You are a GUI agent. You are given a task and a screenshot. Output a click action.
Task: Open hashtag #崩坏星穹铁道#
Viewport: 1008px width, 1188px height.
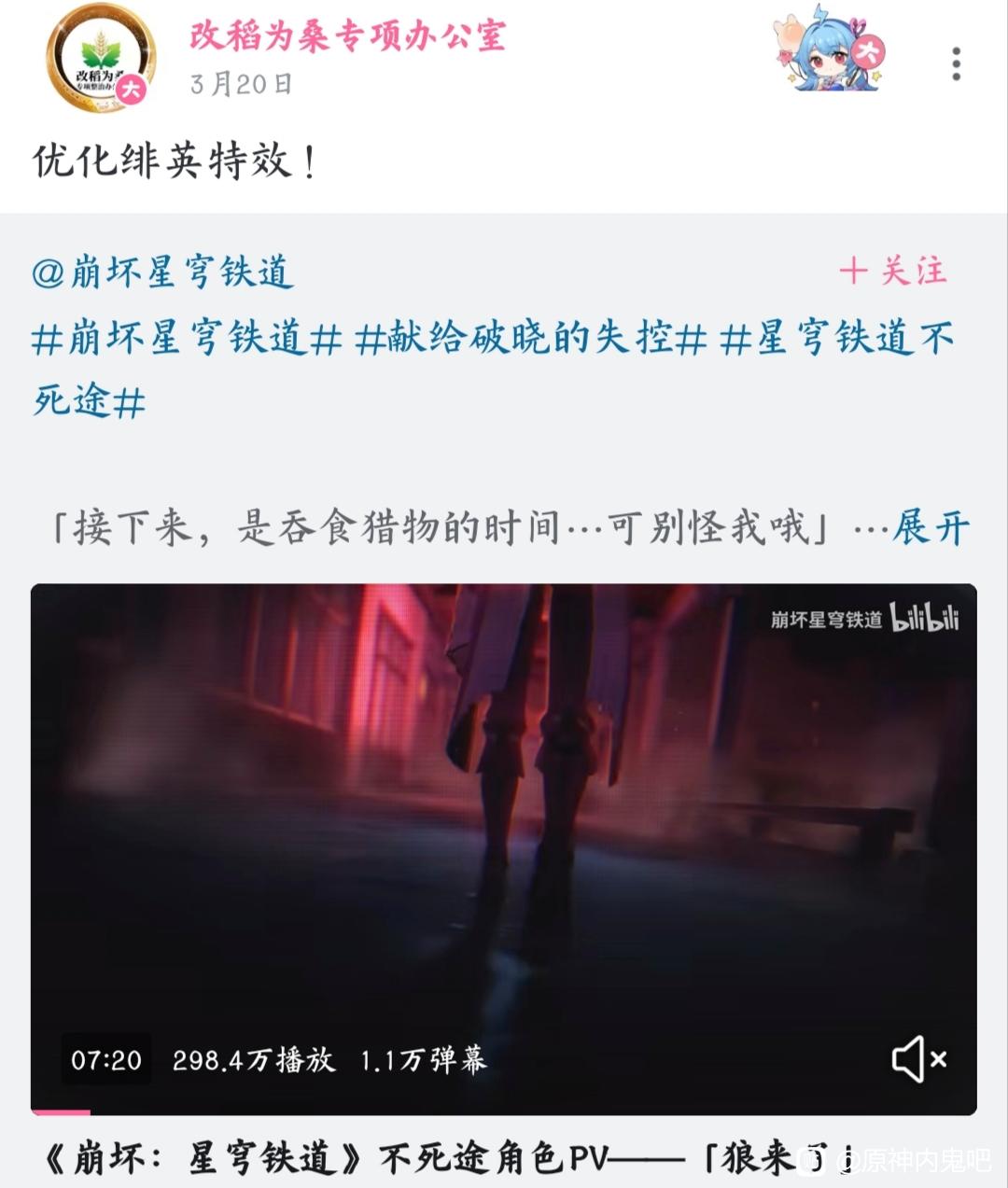(x=187, y=337)
